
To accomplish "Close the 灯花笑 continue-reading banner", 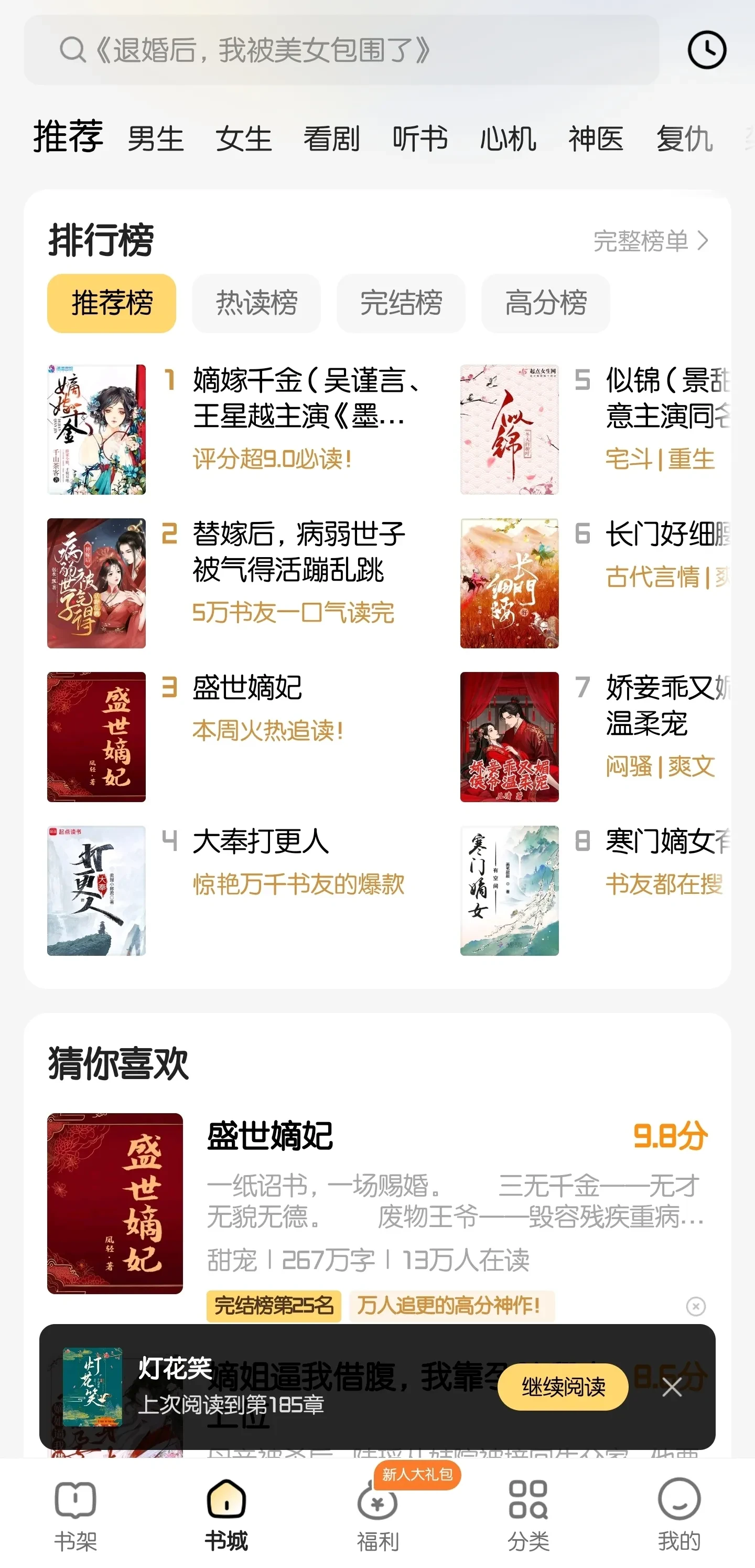I will click(x=672, y=1387).
